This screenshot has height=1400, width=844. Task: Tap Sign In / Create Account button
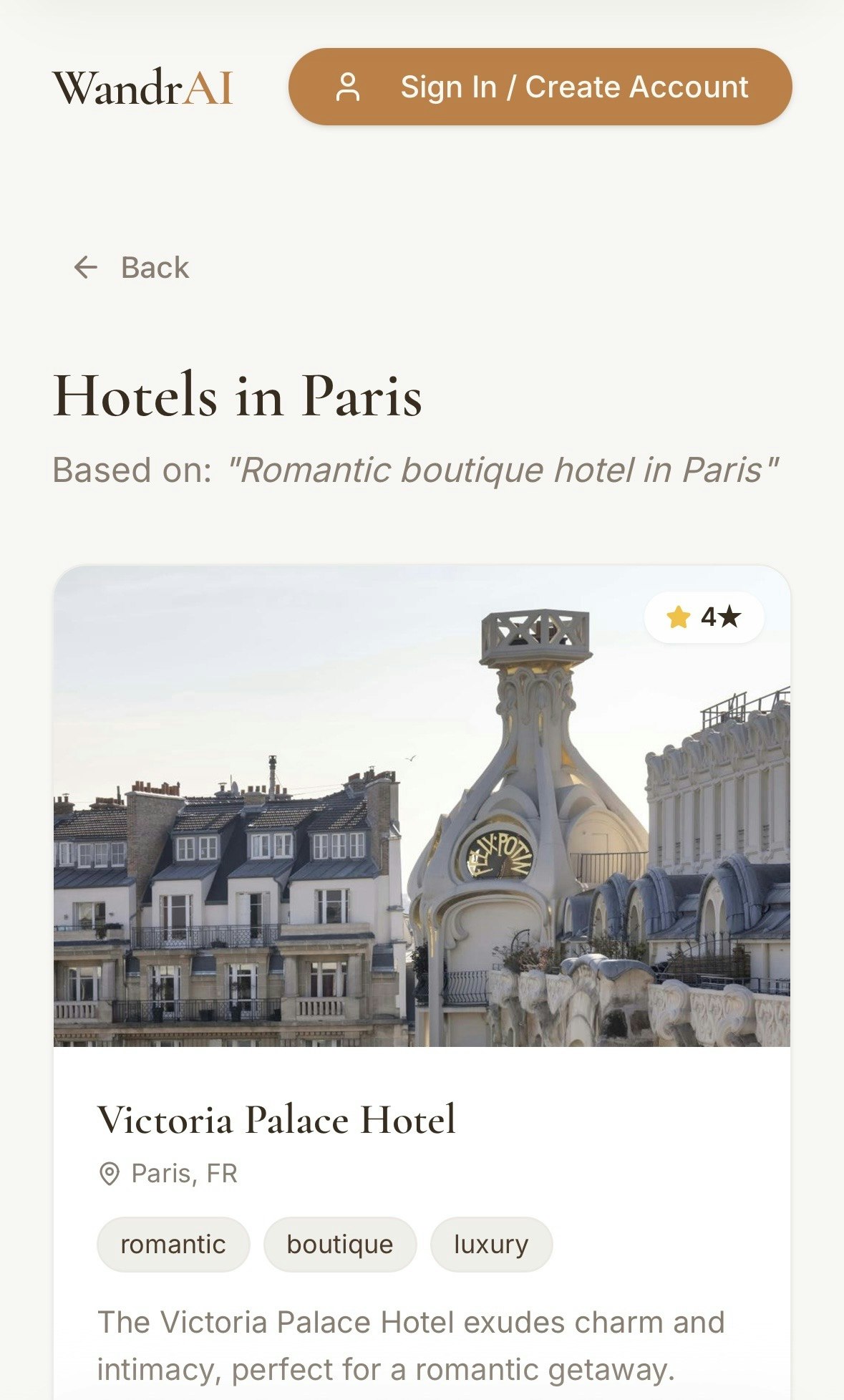click(x=540, y=87)
